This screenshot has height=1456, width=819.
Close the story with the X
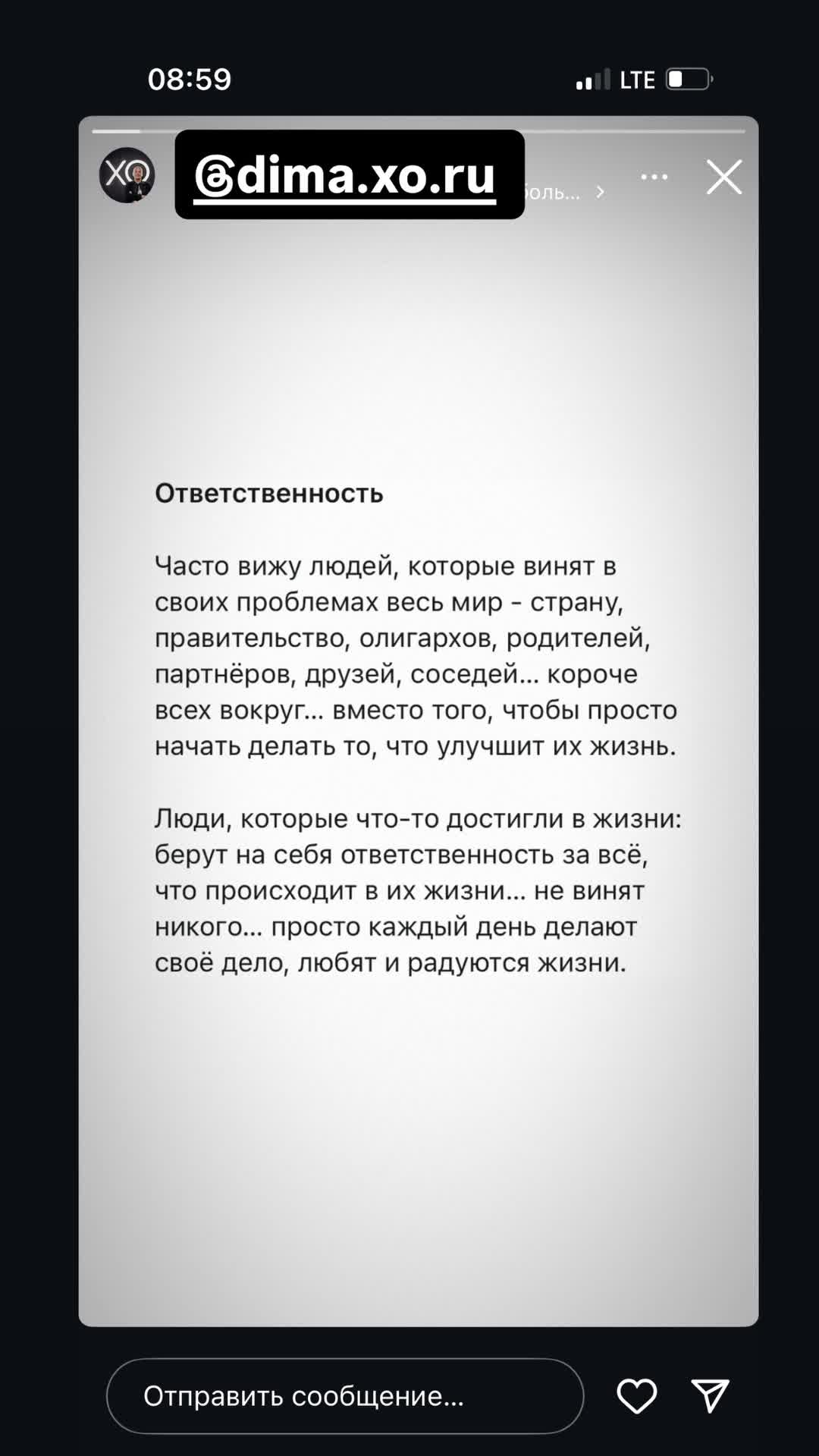tap(723, 177)
